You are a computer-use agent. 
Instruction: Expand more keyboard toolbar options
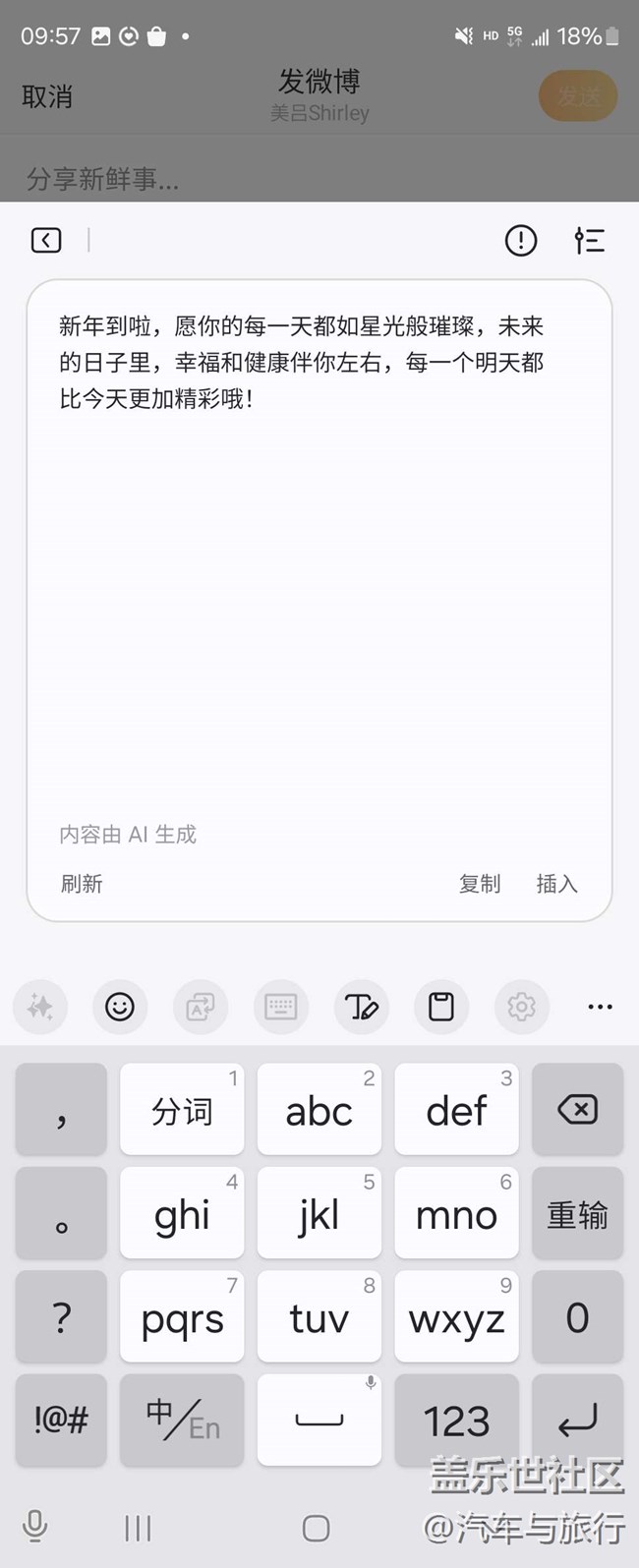coord(600,1007)
